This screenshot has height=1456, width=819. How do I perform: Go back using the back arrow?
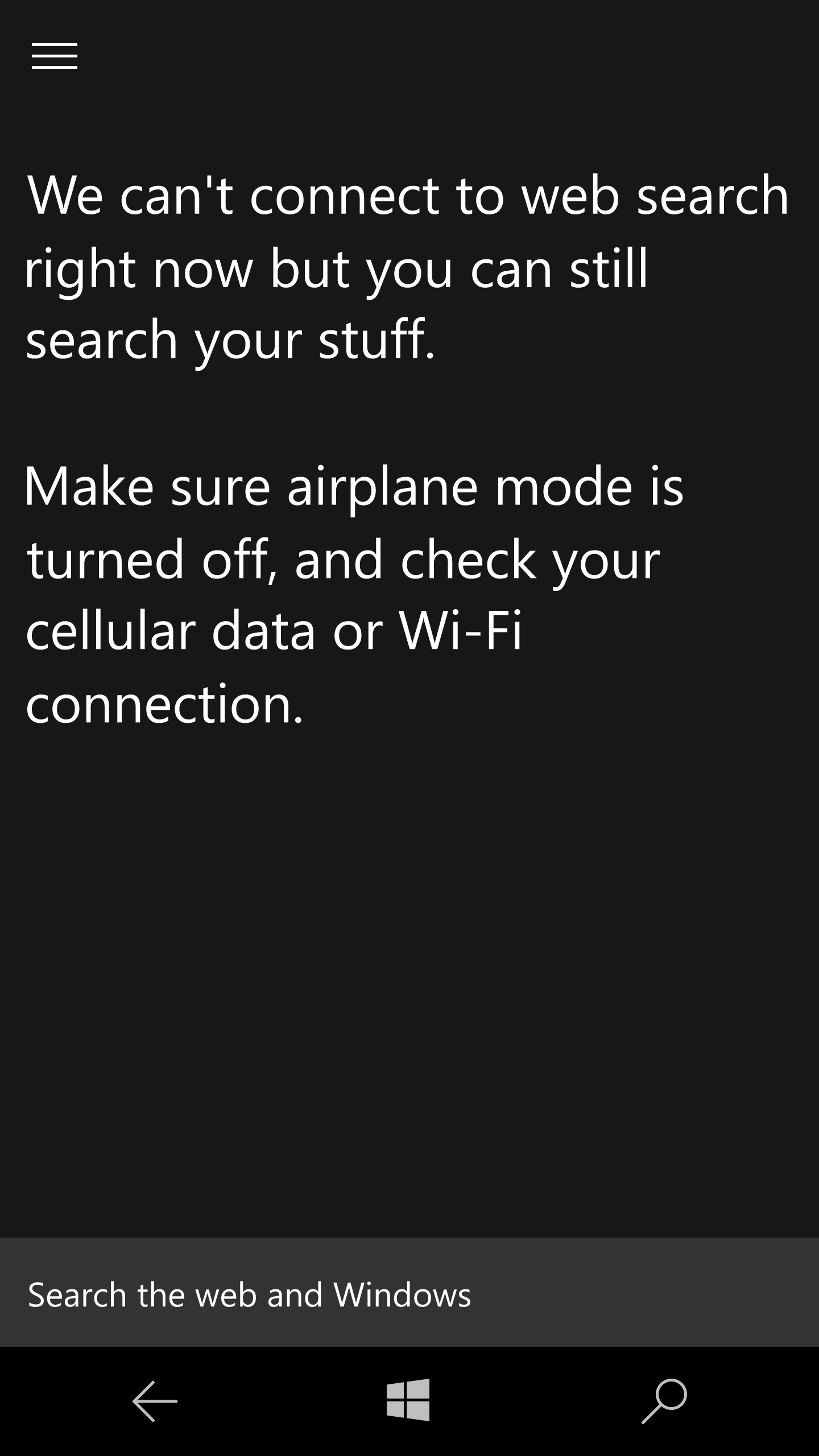click(155, 1400)
